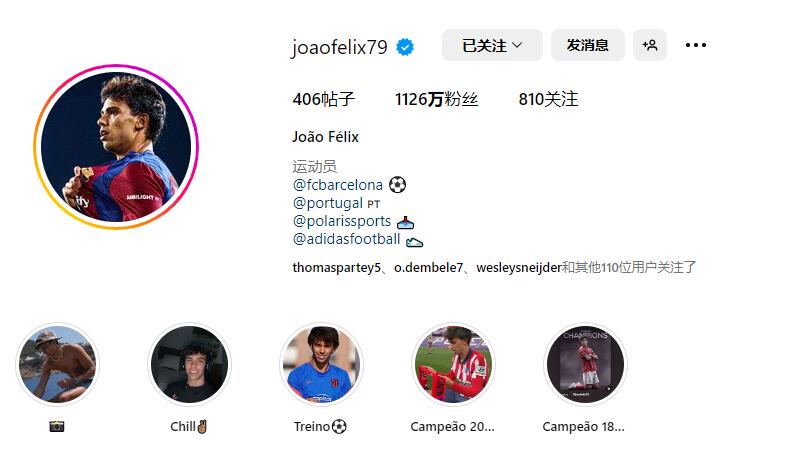This screenshot has width=798, height=469.
Task: Open the @portugal profile link
Action: tap(327, 203)
